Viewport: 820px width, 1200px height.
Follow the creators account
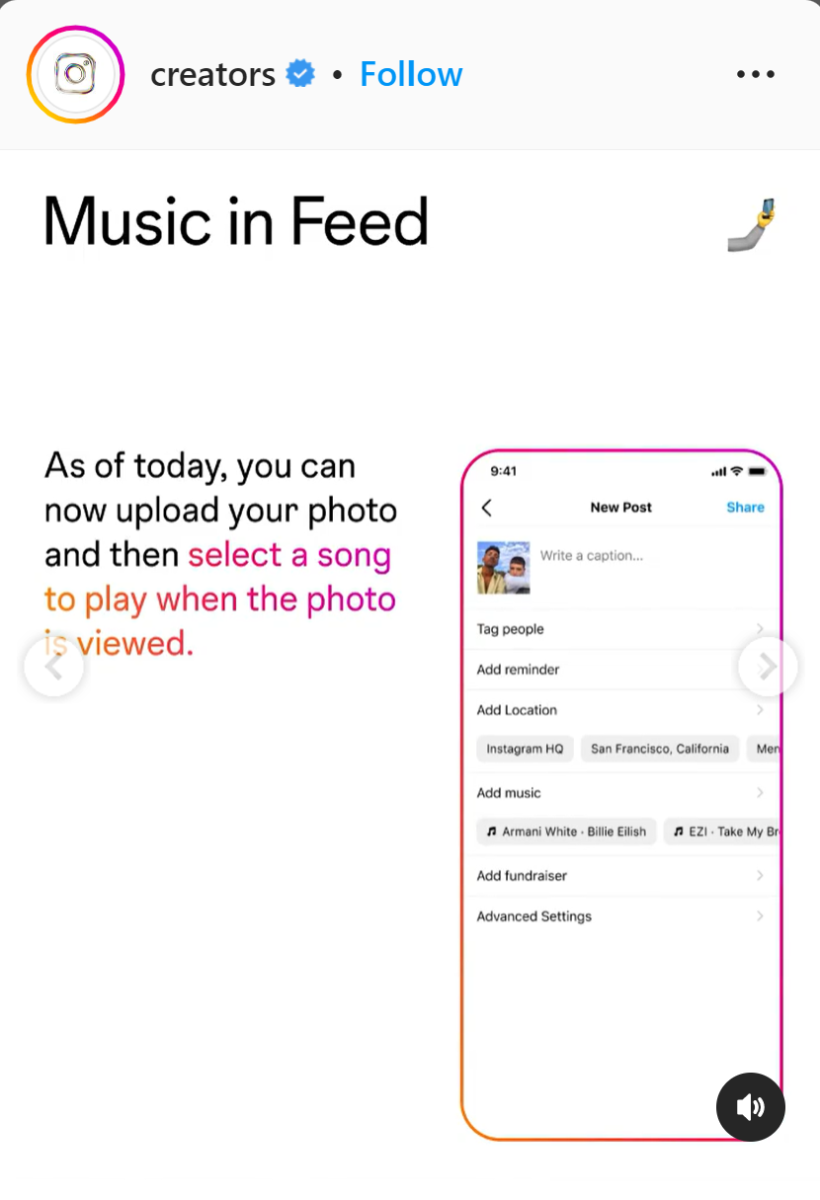coord(411,75)
